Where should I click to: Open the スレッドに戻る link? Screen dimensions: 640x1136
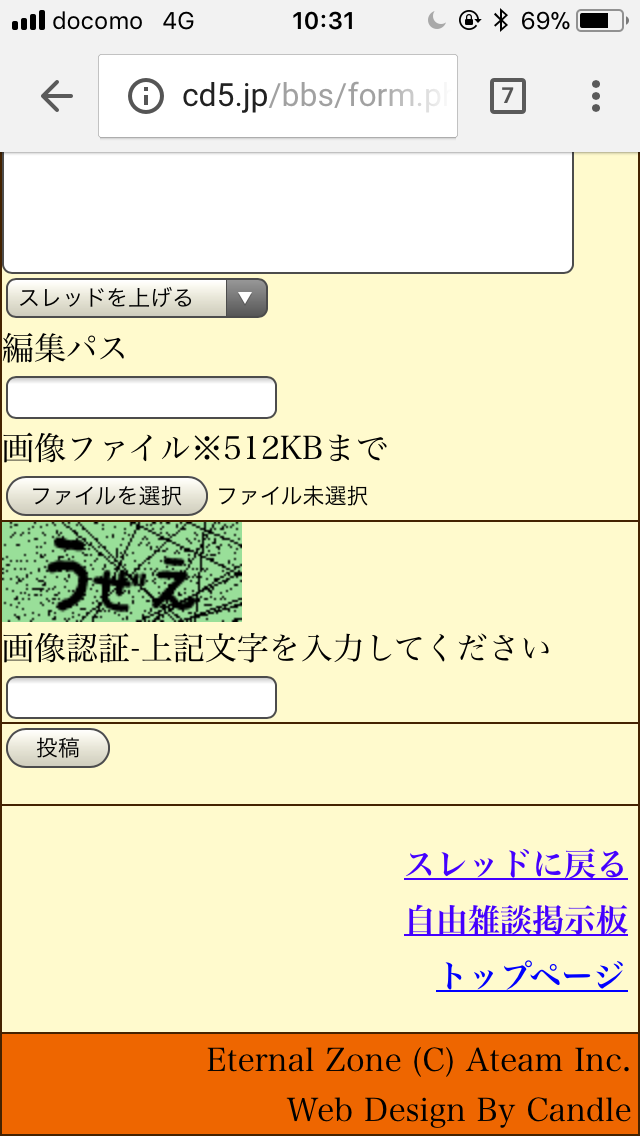(x=515, y=864)
